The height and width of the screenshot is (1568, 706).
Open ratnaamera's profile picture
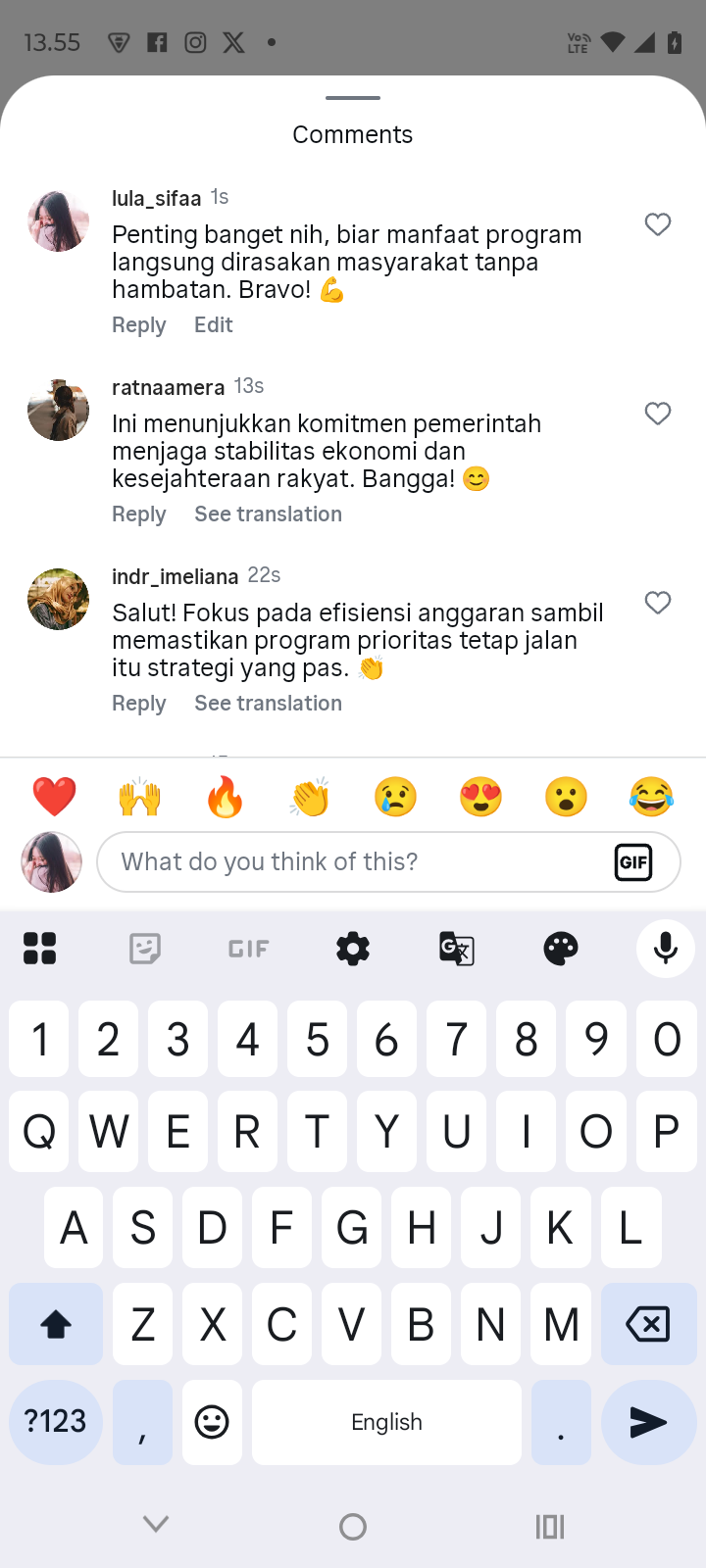[58, 410]
